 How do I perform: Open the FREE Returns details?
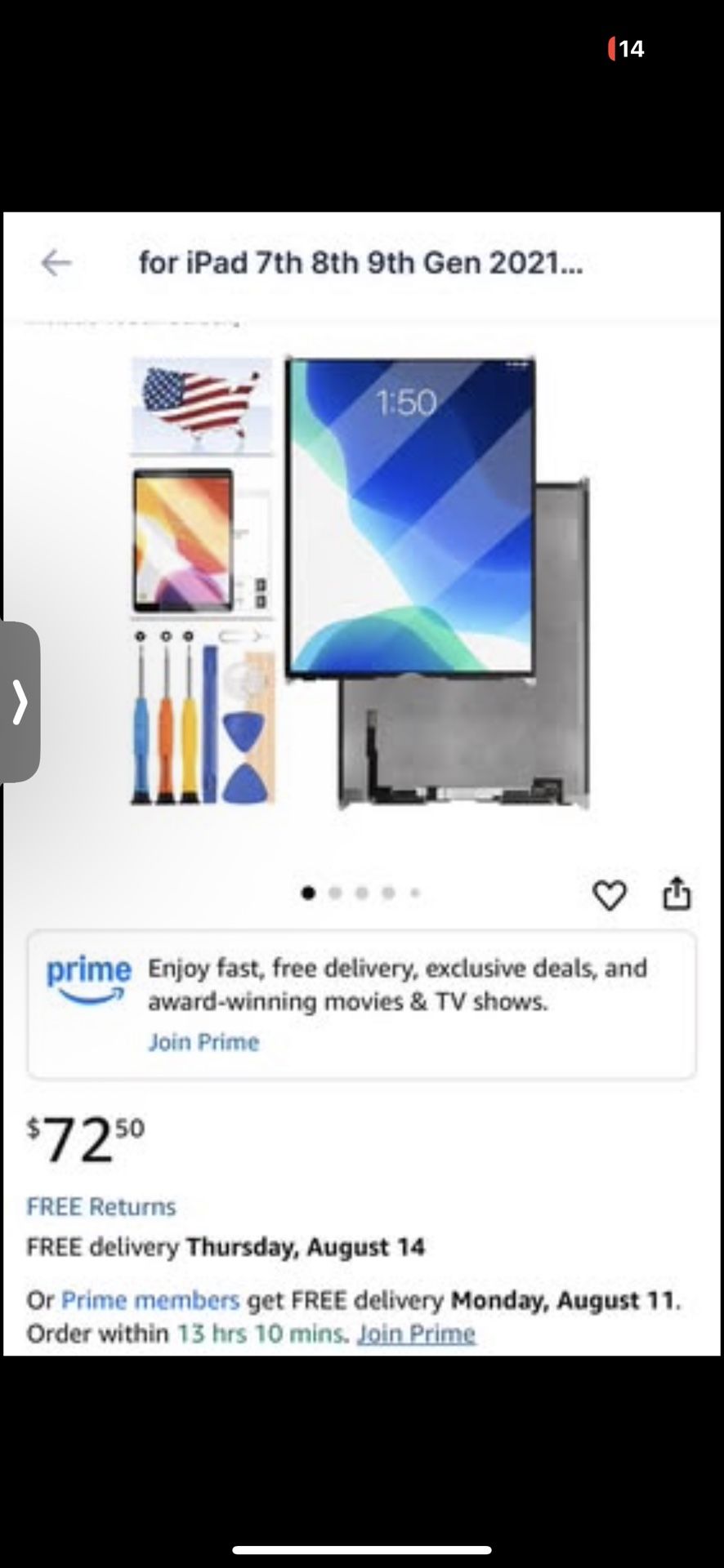pos(101,1206)
